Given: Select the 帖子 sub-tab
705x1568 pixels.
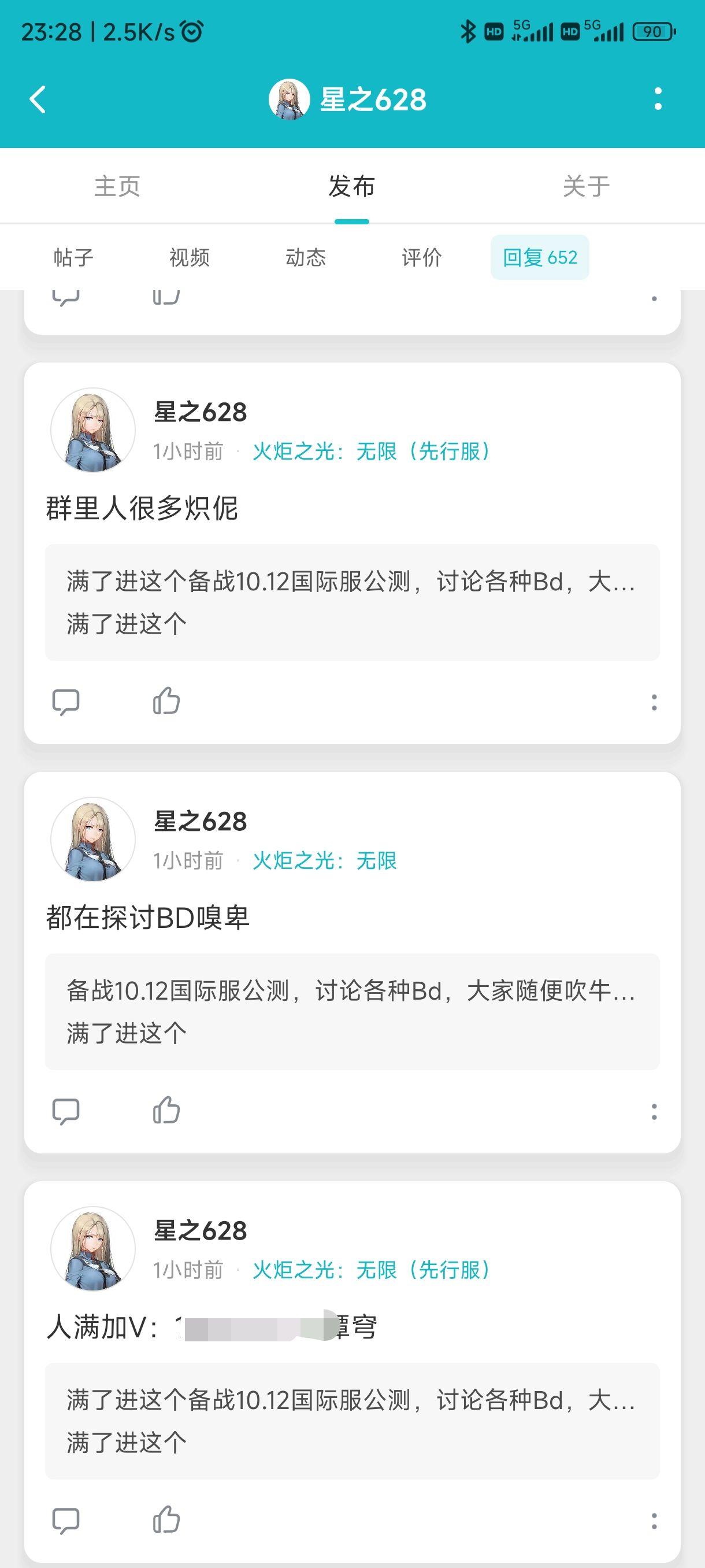Looking at the screenshot, I should (x=73, y=257).
